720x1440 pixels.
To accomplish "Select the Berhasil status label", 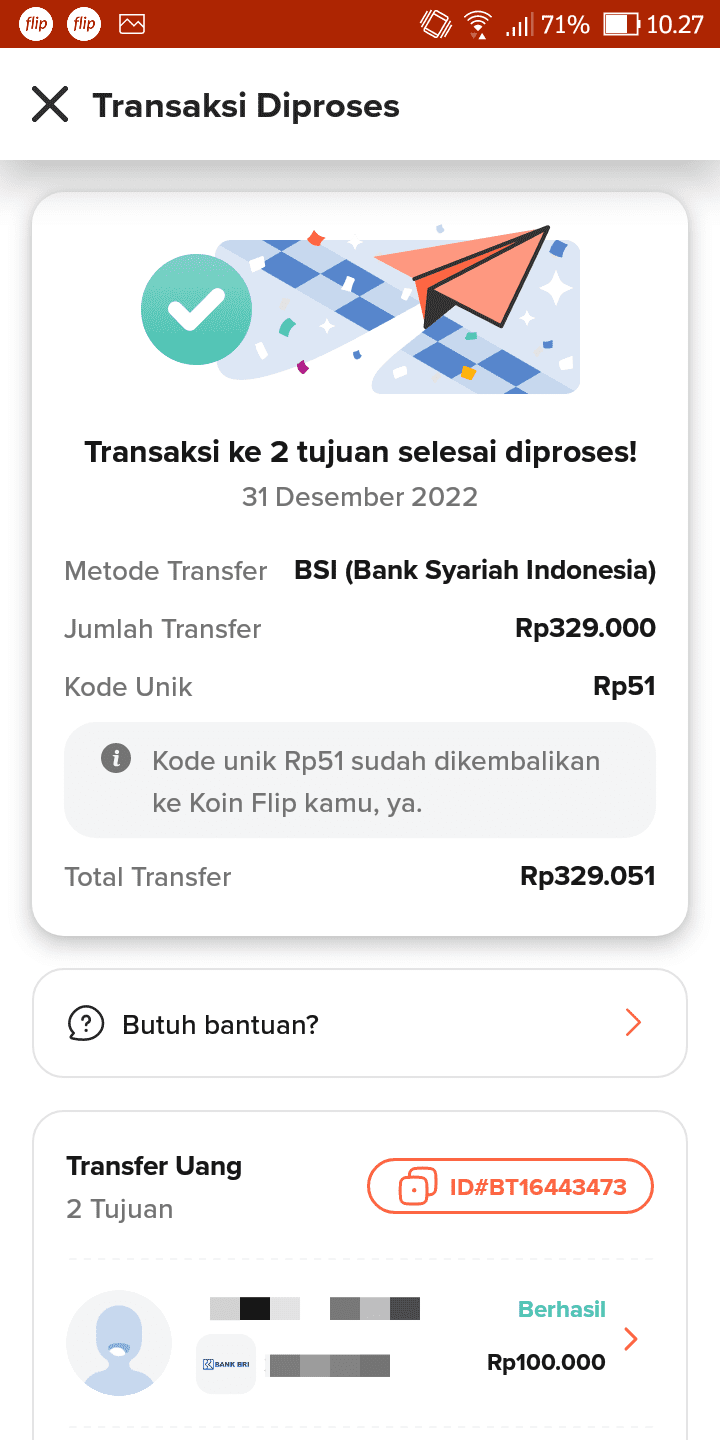I will click(561, 1307).
